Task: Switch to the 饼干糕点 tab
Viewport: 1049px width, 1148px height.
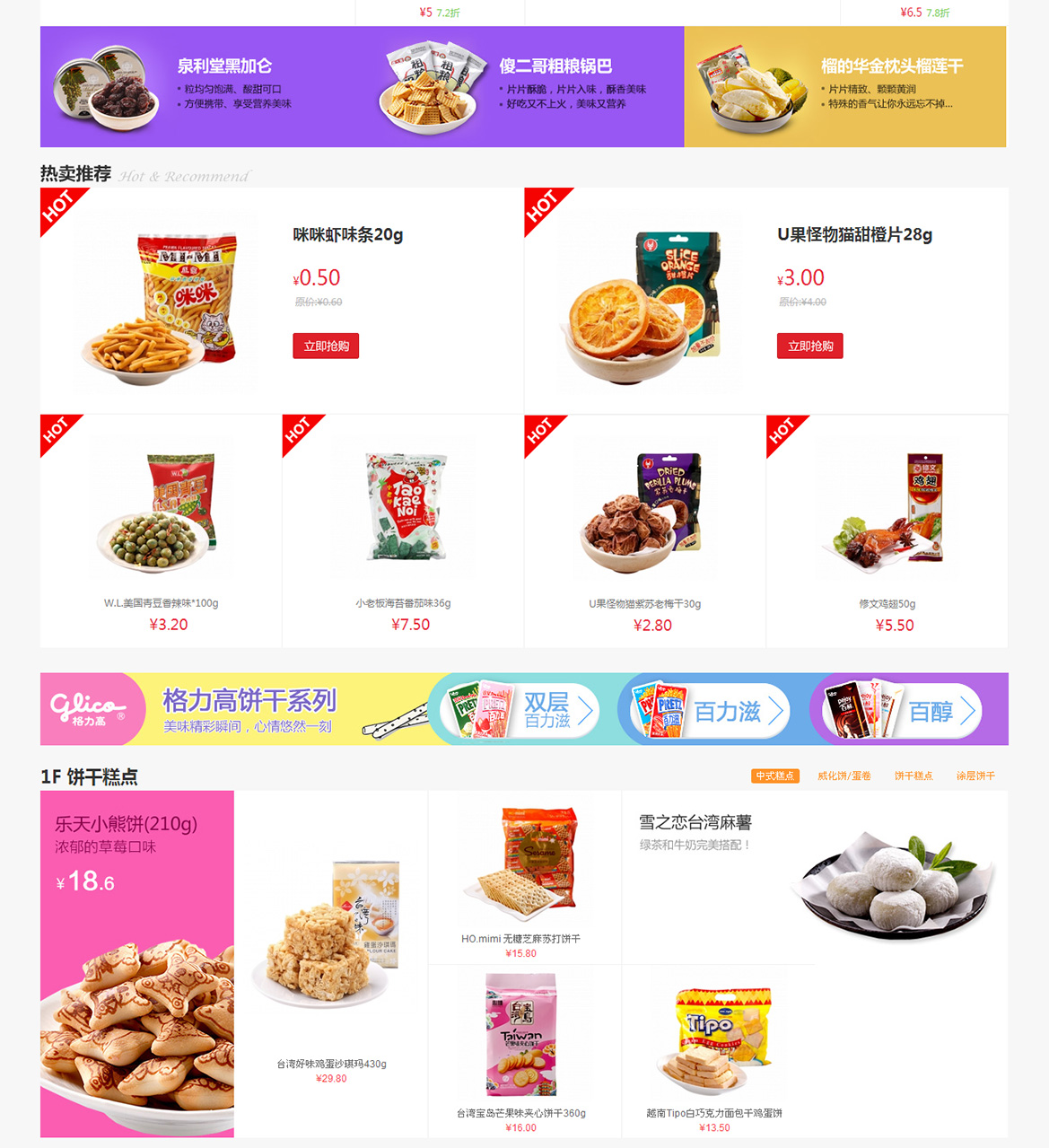Action: [914, 776]
